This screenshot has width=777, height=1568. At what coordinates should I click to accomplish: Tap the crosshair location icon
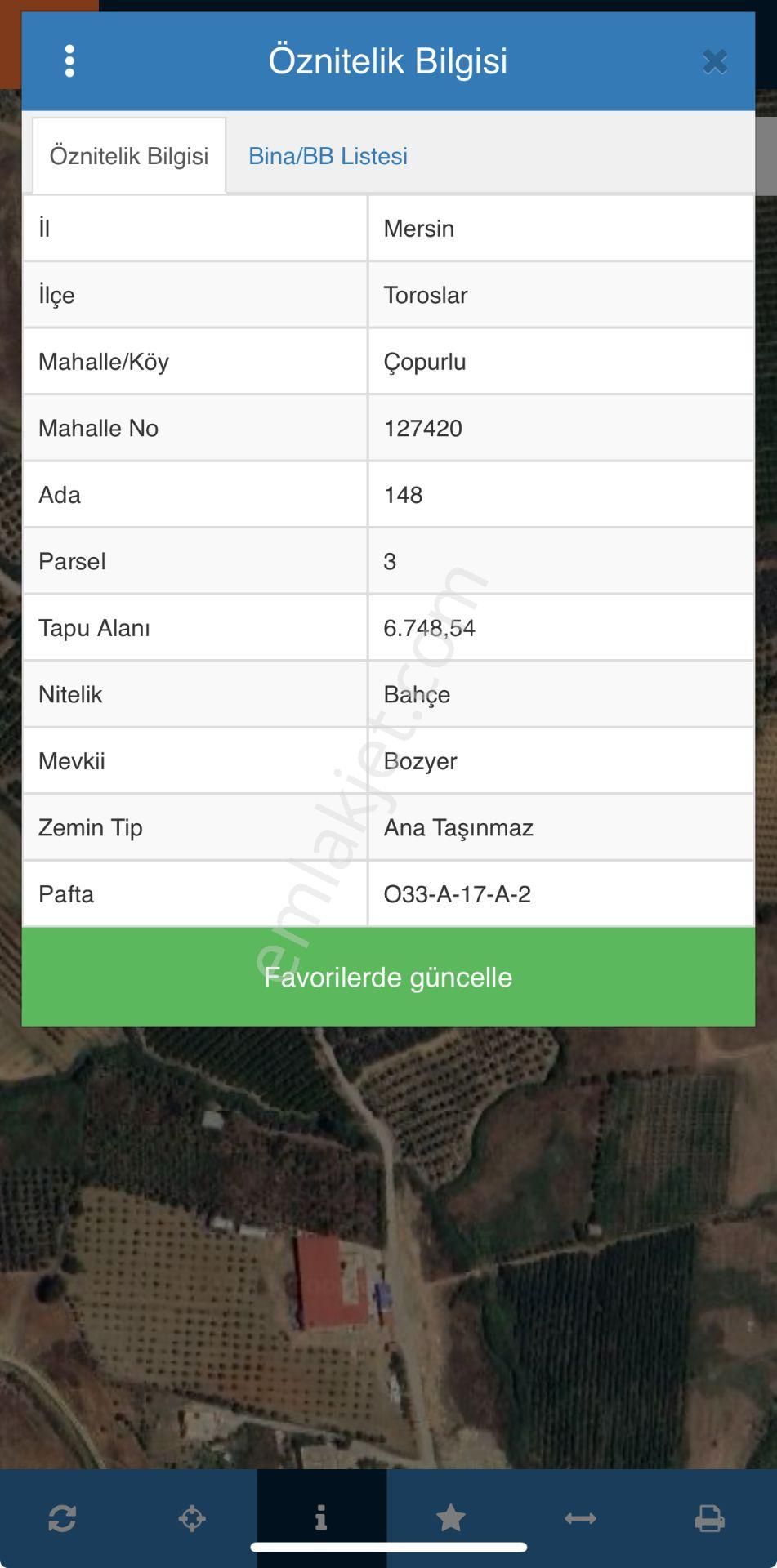click(192, 1518)
